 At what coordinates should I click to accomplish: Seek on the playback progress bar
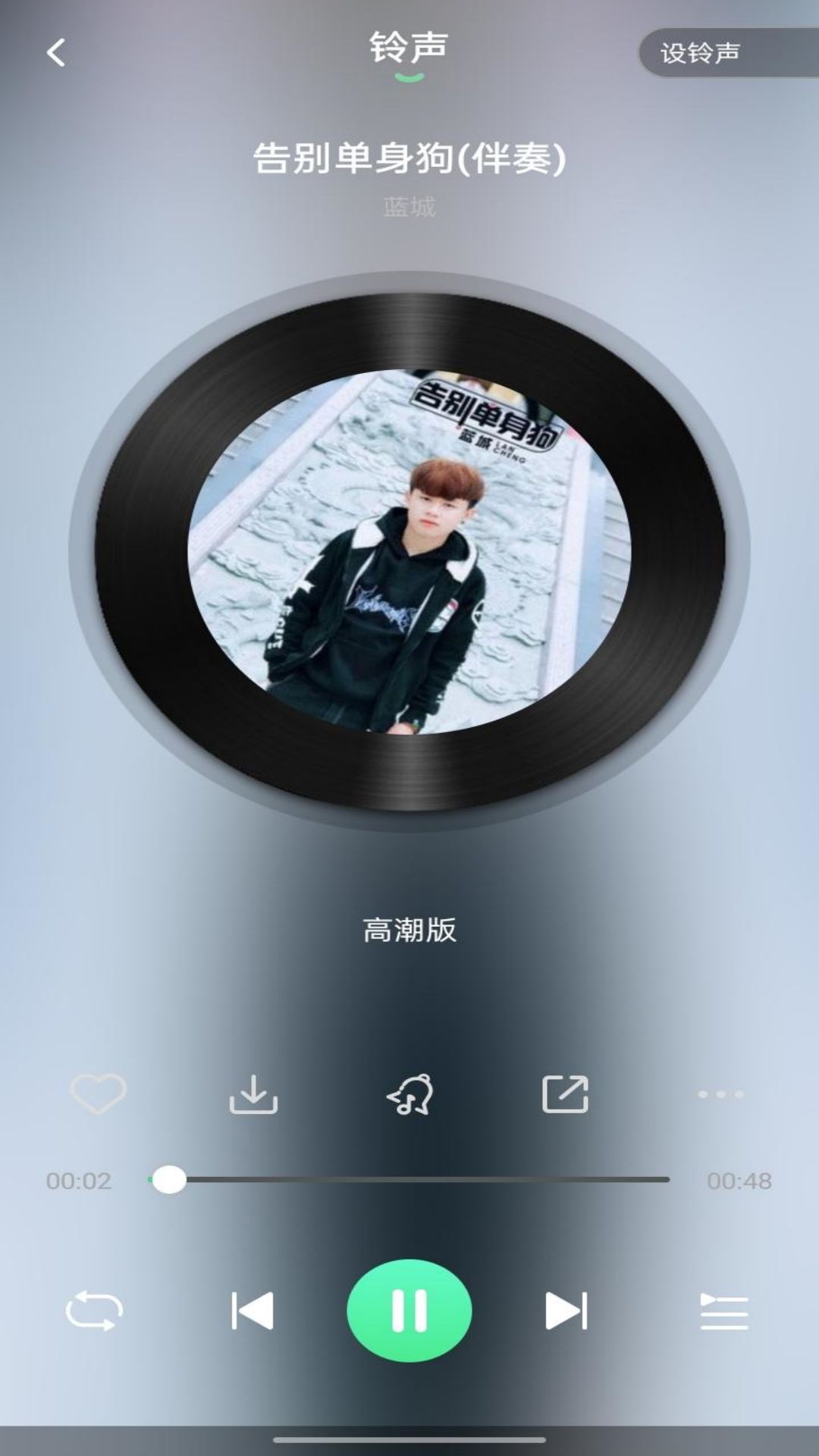(409, 1180)
